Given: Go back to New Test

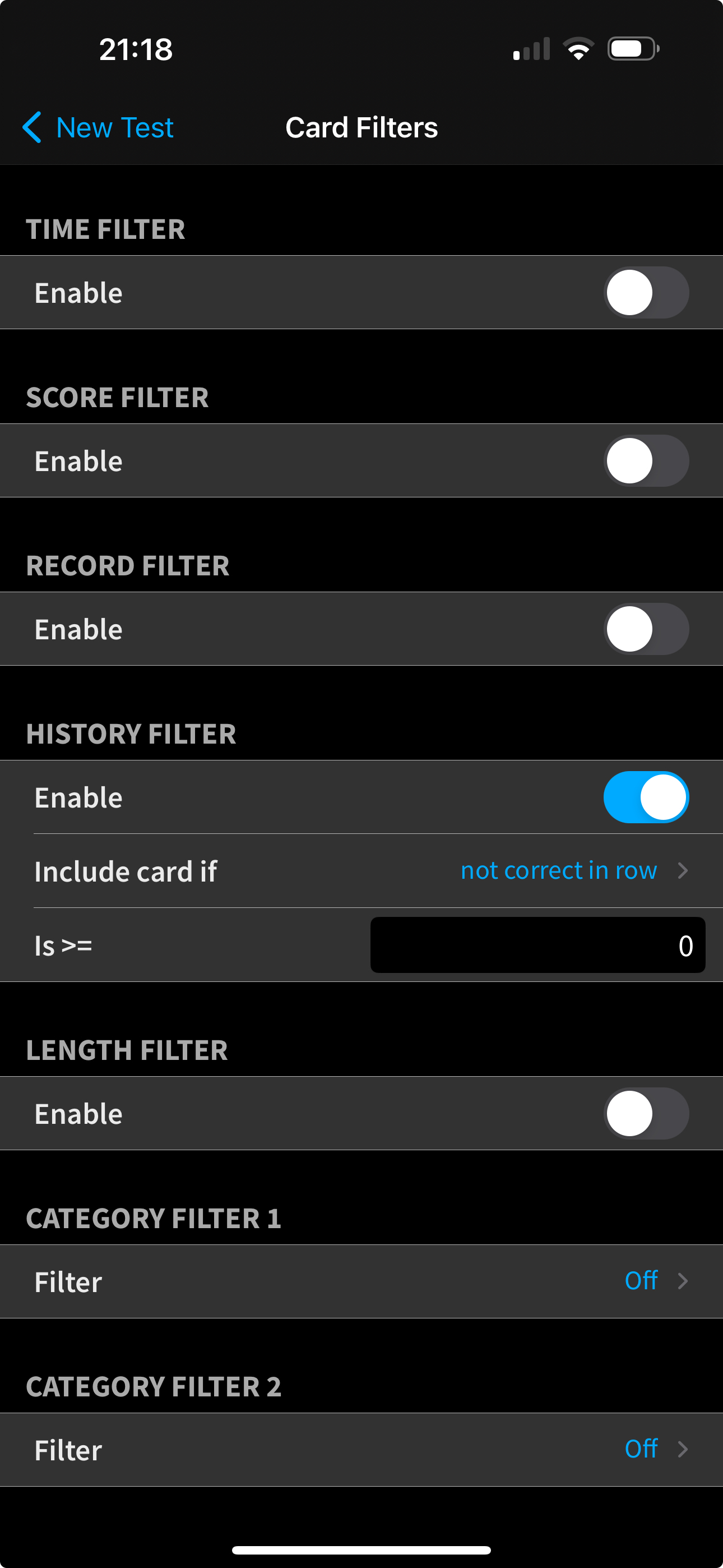Looking at the screenshot, I should pos(98,128).
